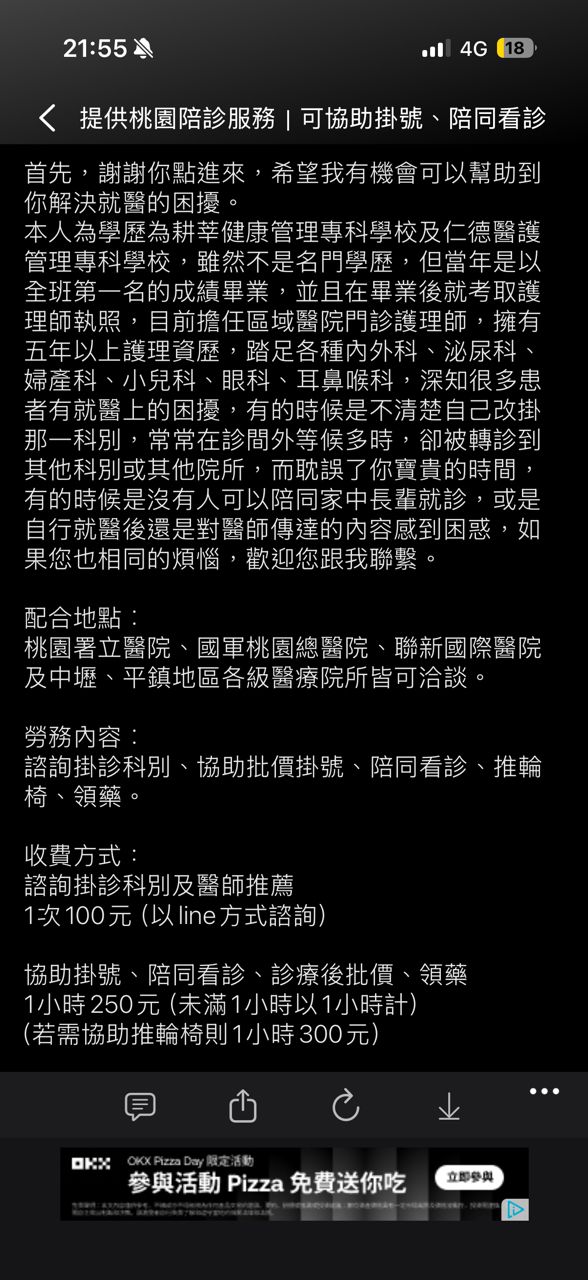Open the three-dot more options menu
The height and width of the screenshot is (1280, 588).
[544, 1091]
